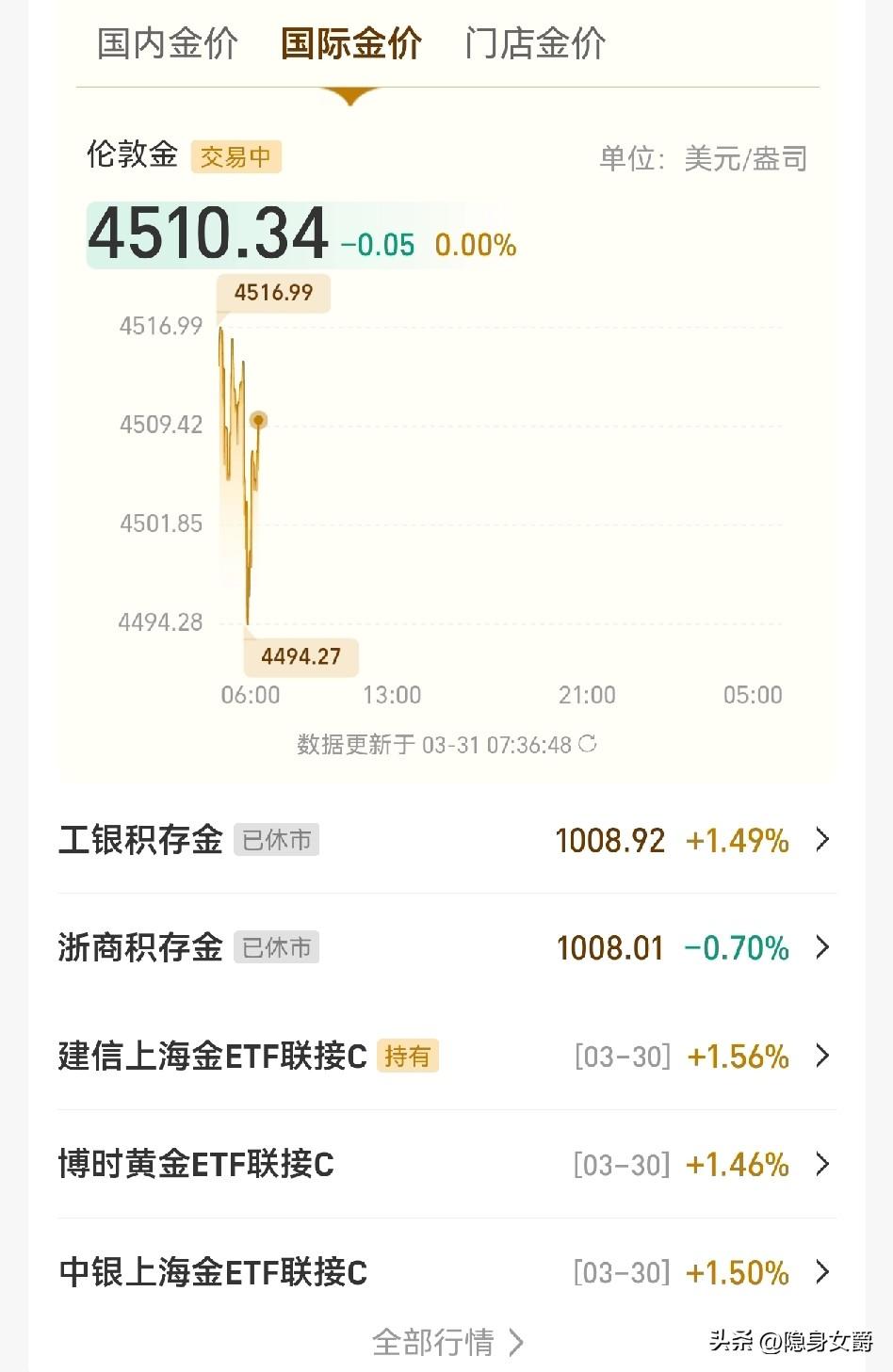This screenshot has width=893, height=1372.
Task: Click the 已休市 badge on 工银积存金
Action: tap(276, 840)
